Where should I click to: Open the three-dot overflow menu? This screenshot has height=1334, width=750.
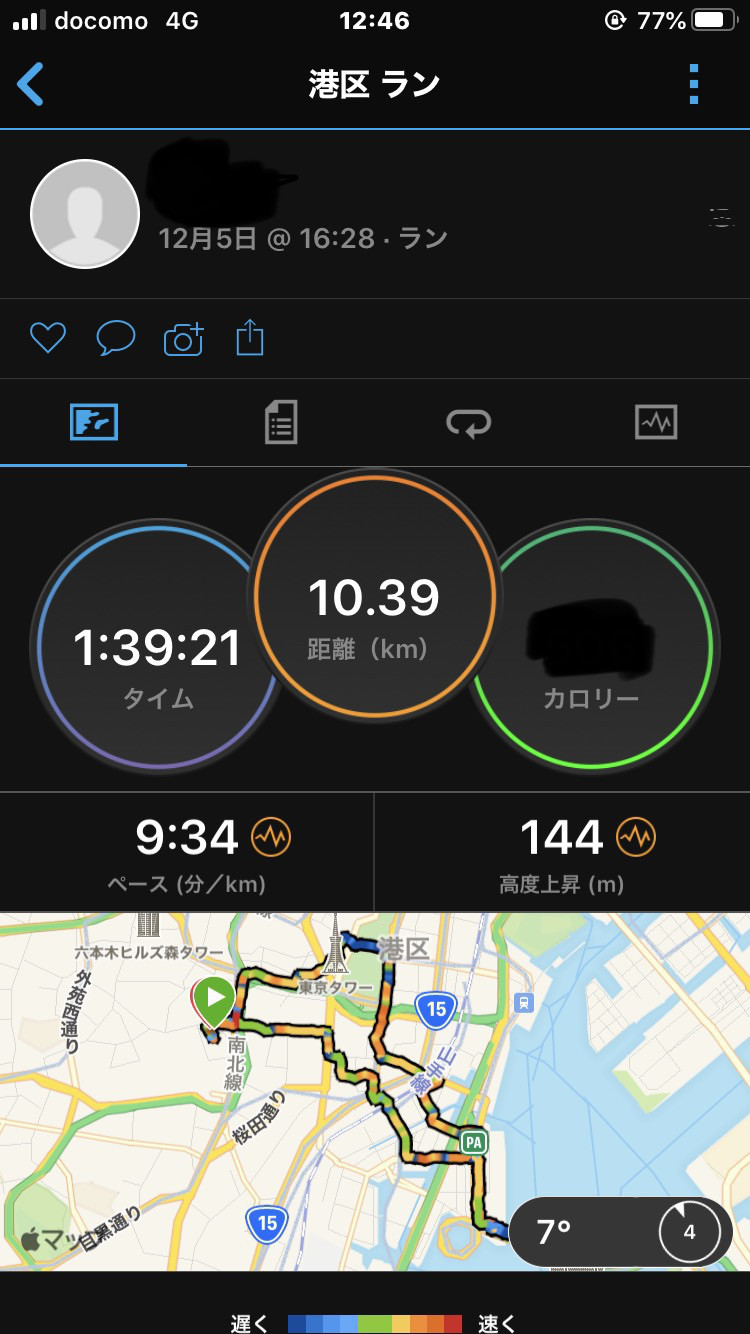[694, 84]
